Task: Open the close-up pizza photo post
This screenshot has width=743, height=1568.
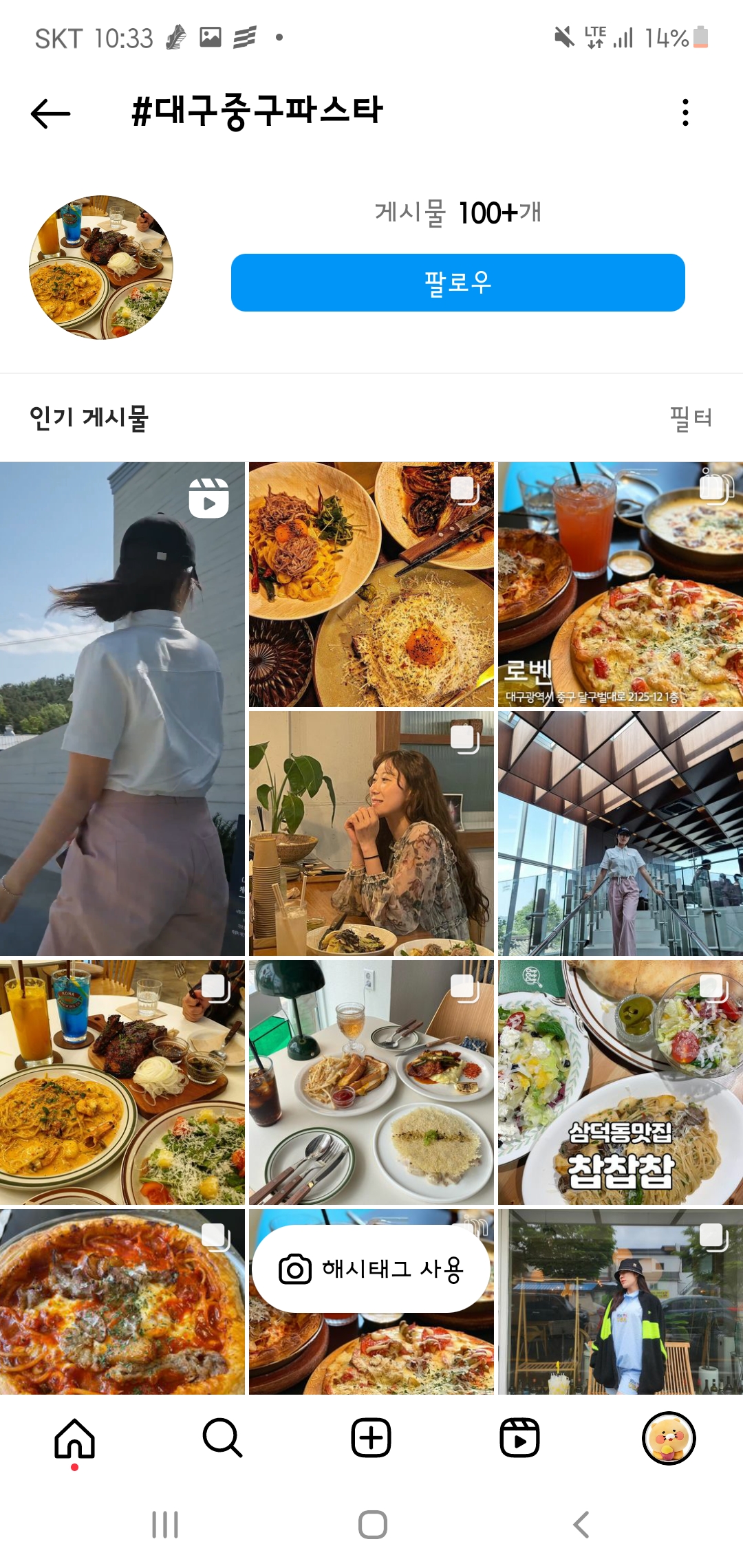Action: pyautogui.click(x=122, y=1302)
